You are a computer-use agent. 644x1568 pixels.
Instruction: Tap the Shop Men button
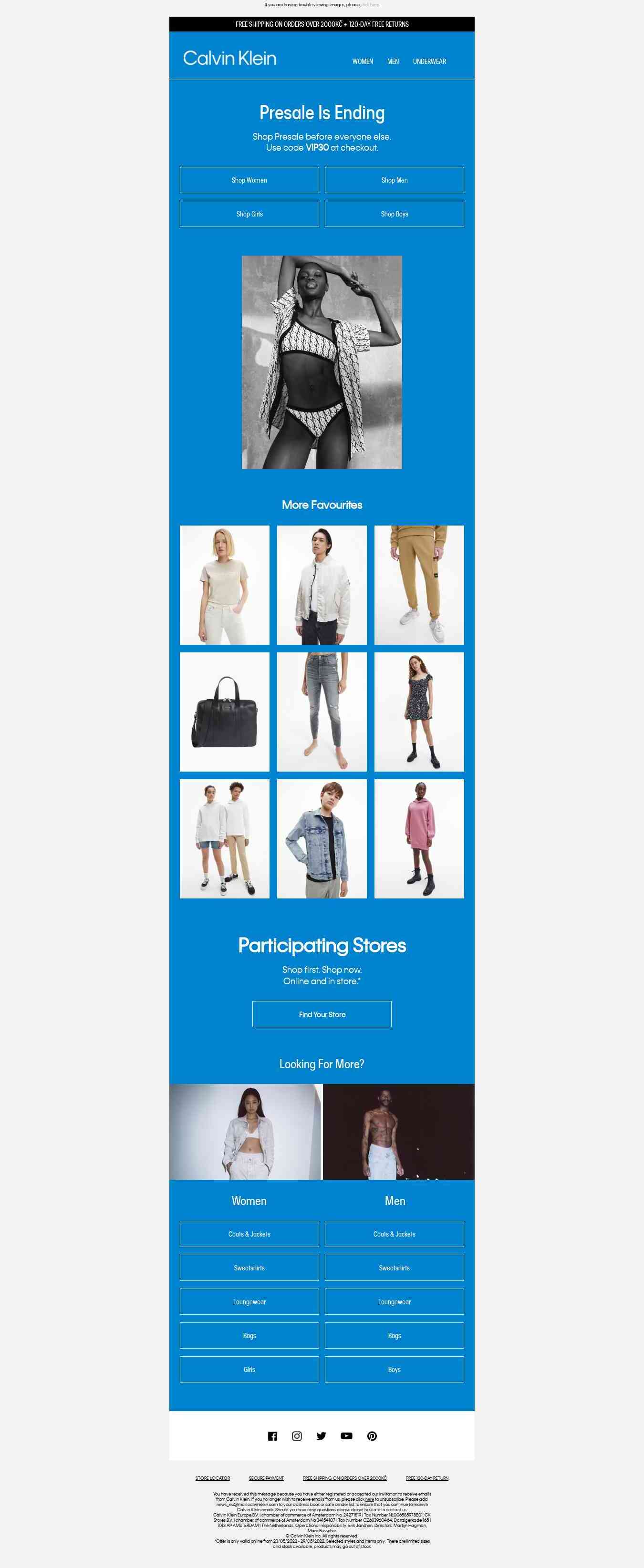[394, 180]
